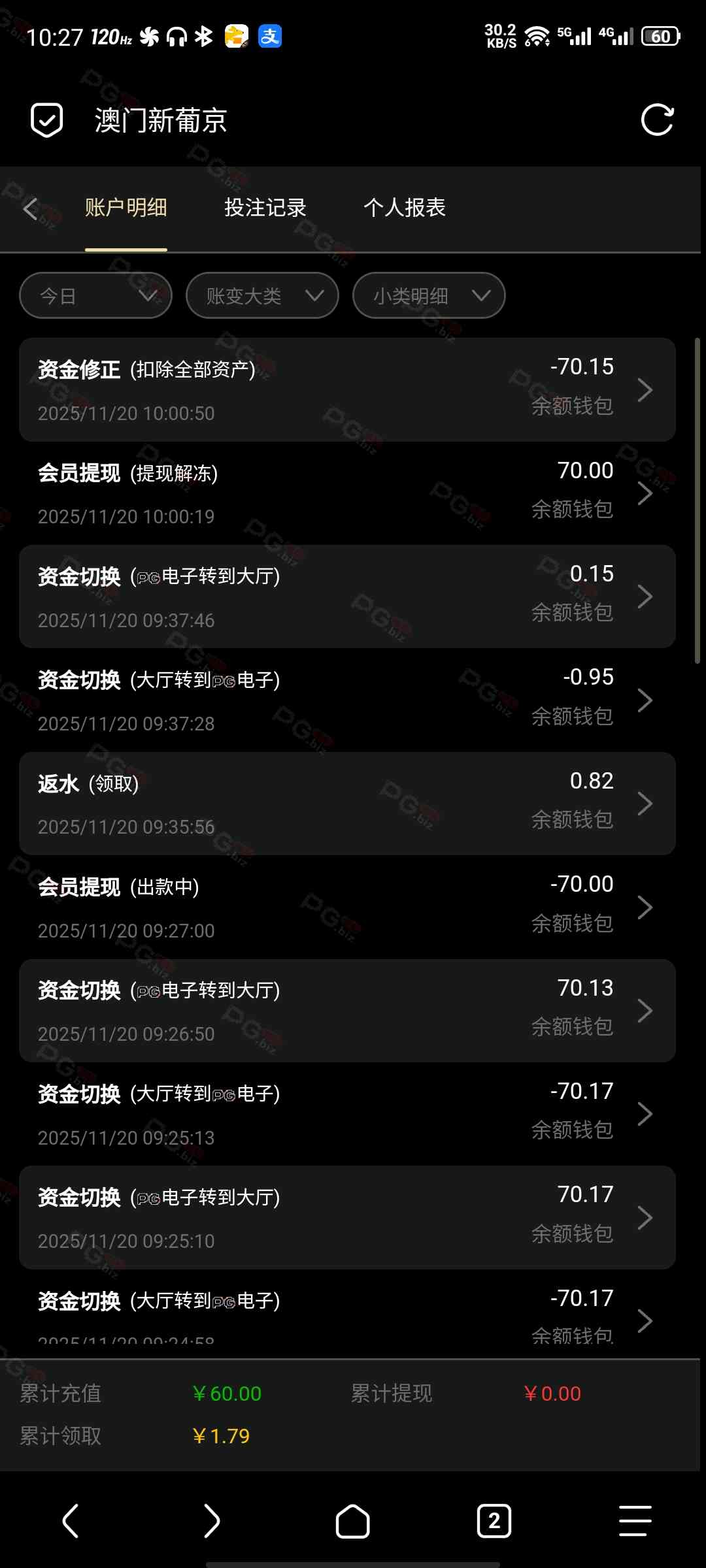This screenshot has width=706, height=1568.
Task: Switch to the 投注记录 tab
Action: (x=265, y=208)
